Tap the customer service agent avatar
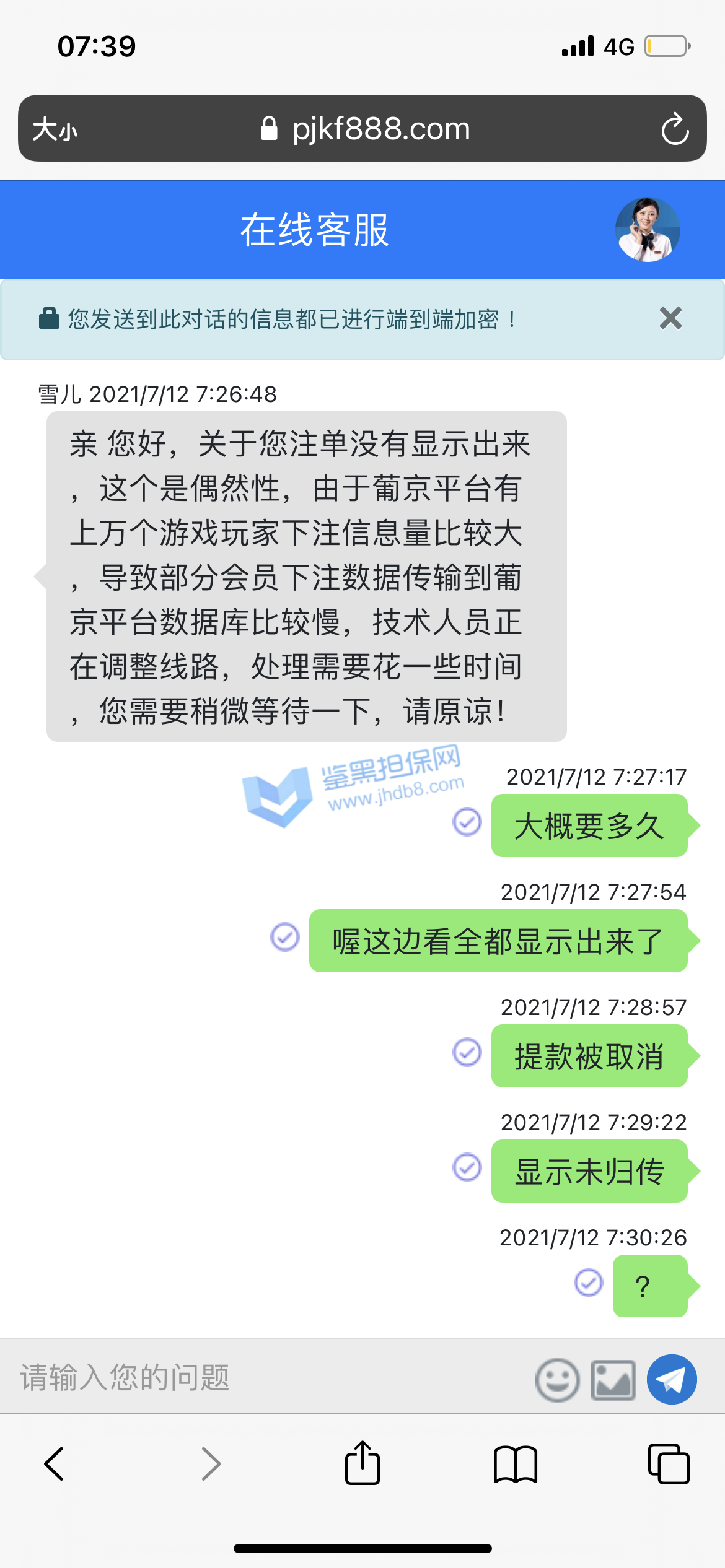Image resolution: width=725 pixels, height=1568 pixels. pyautogui.click(x=648, y=230)
